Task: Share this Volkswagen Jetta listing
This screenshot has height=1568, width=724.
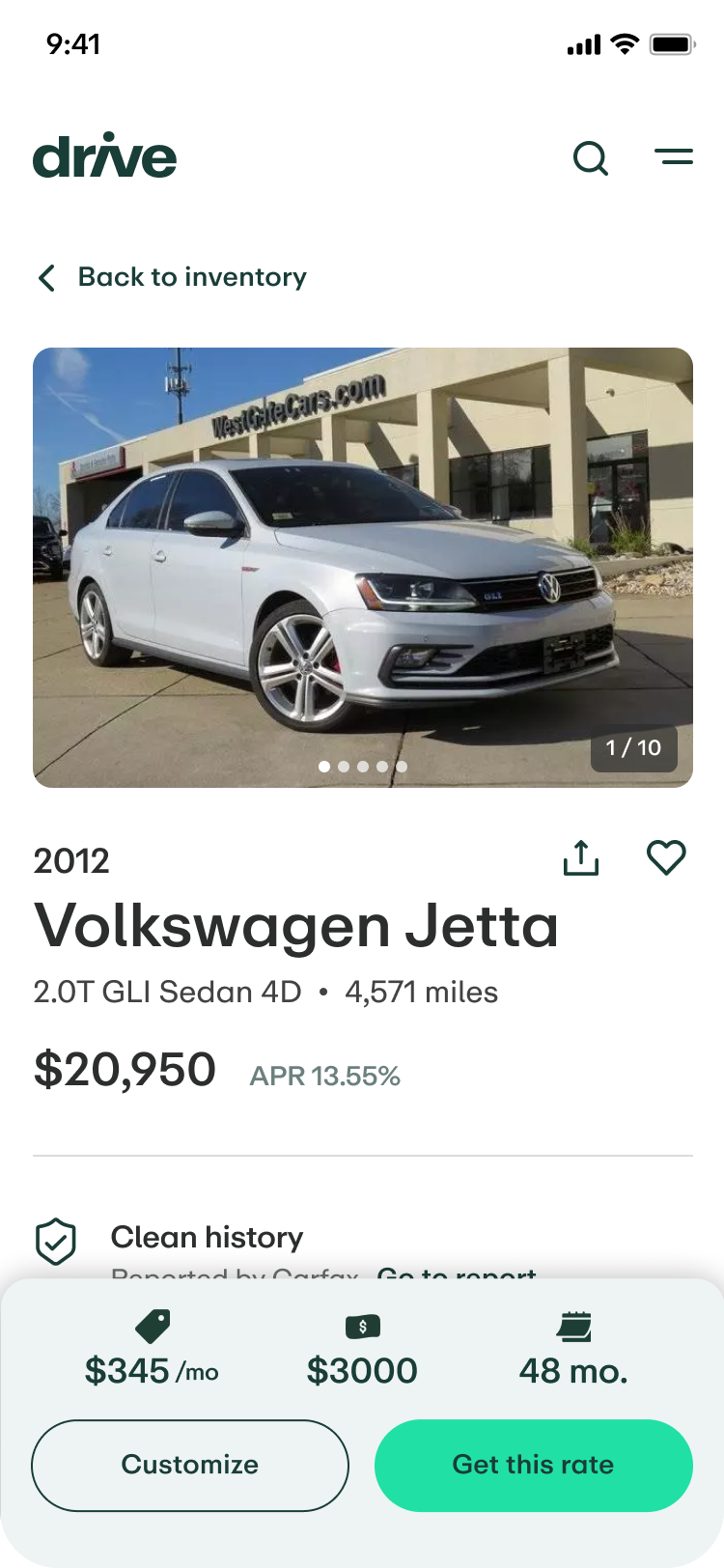Action: click(581, 857)
